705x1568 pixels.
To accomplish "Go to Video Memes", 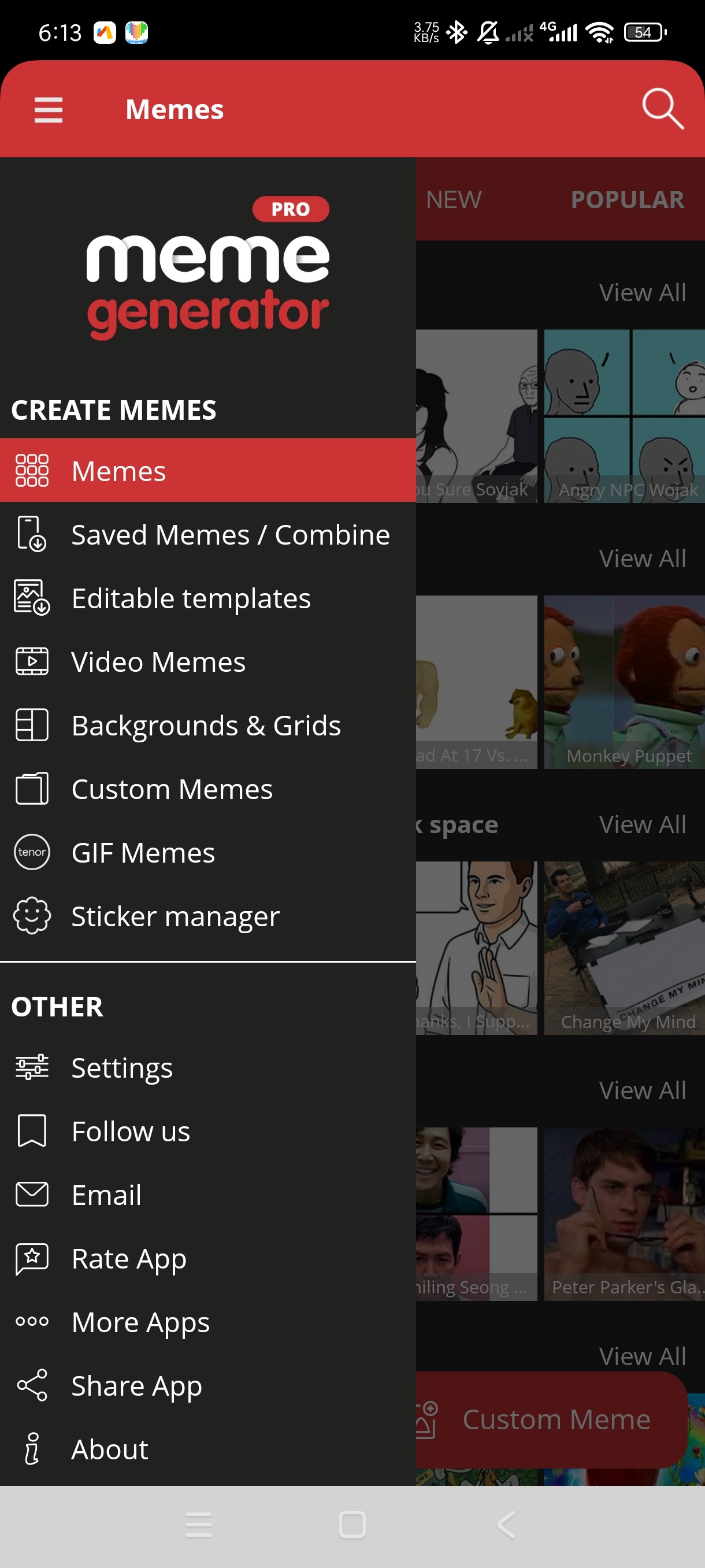I will [208, 661].
